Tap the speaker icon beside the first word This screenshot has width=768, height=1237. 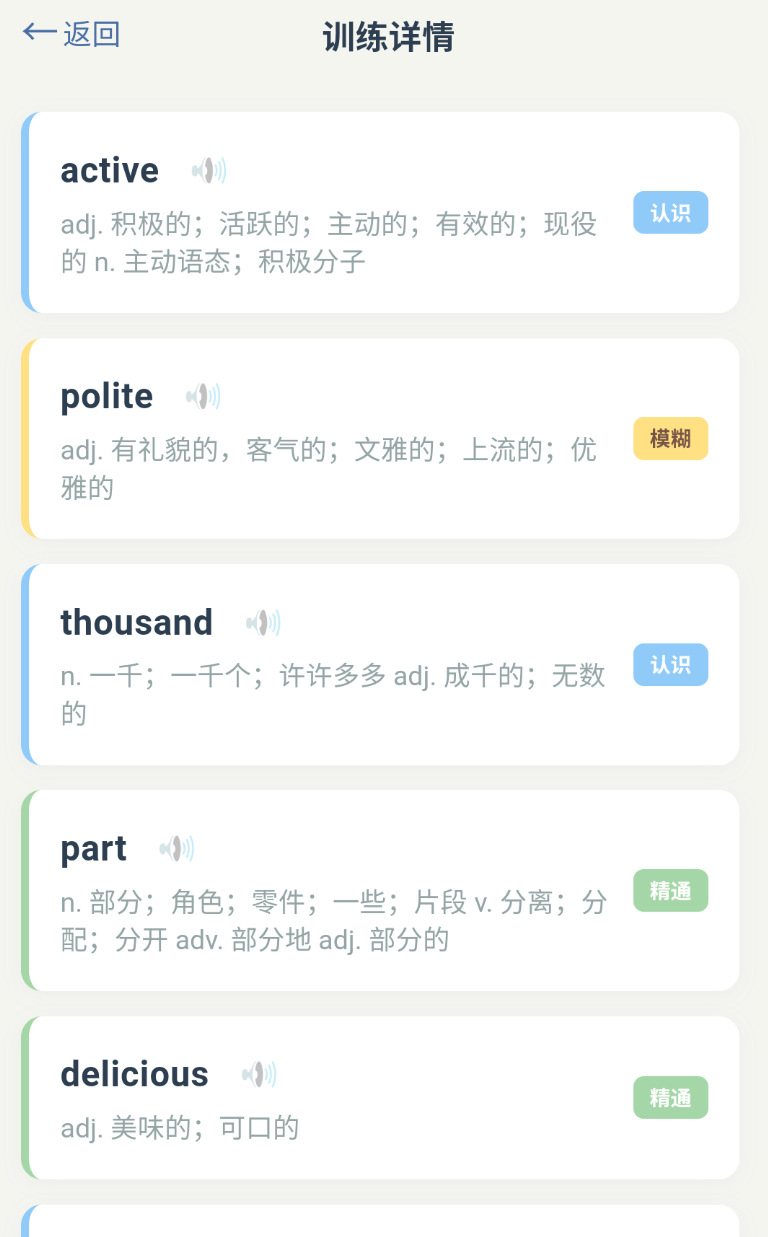click(206, 170)
